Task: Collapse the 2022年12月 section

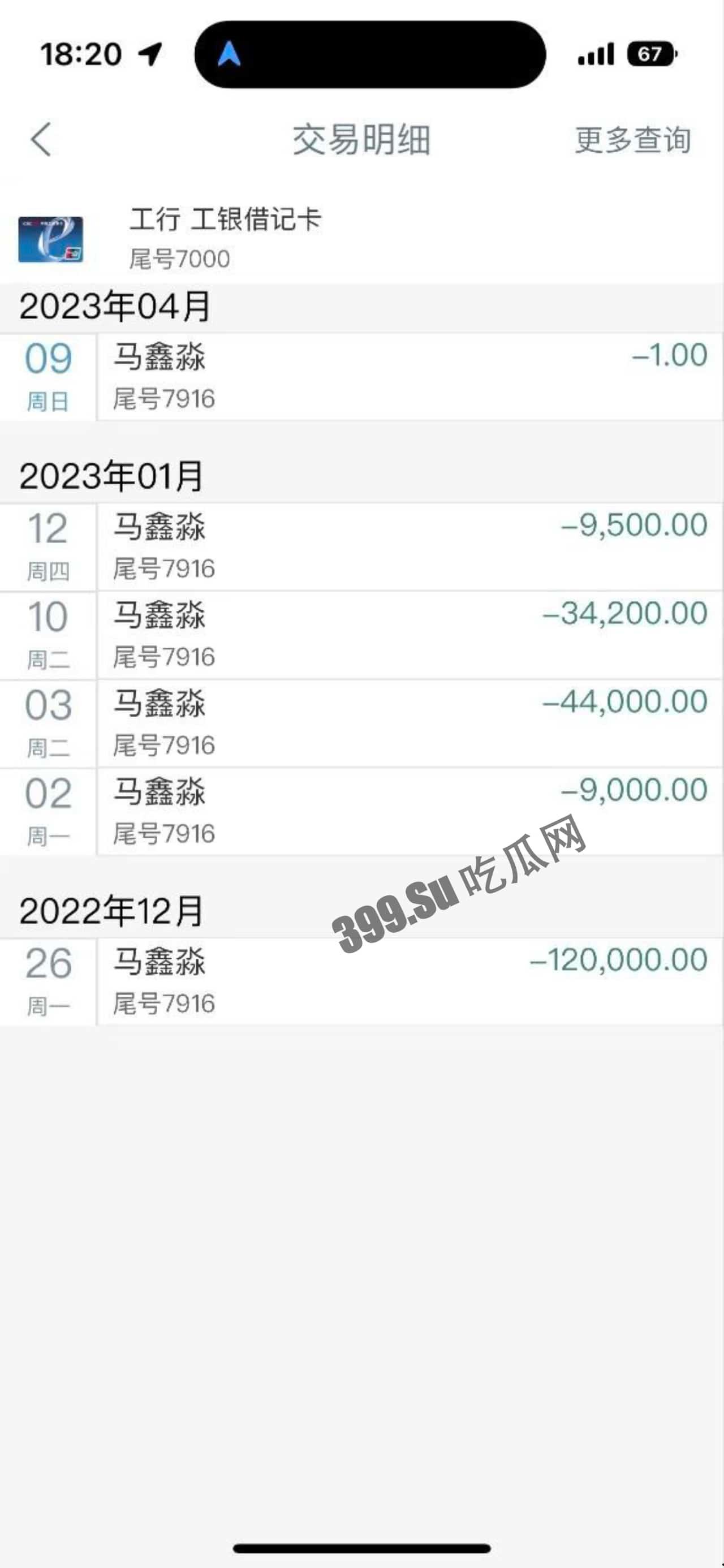Action: [111, 911]
